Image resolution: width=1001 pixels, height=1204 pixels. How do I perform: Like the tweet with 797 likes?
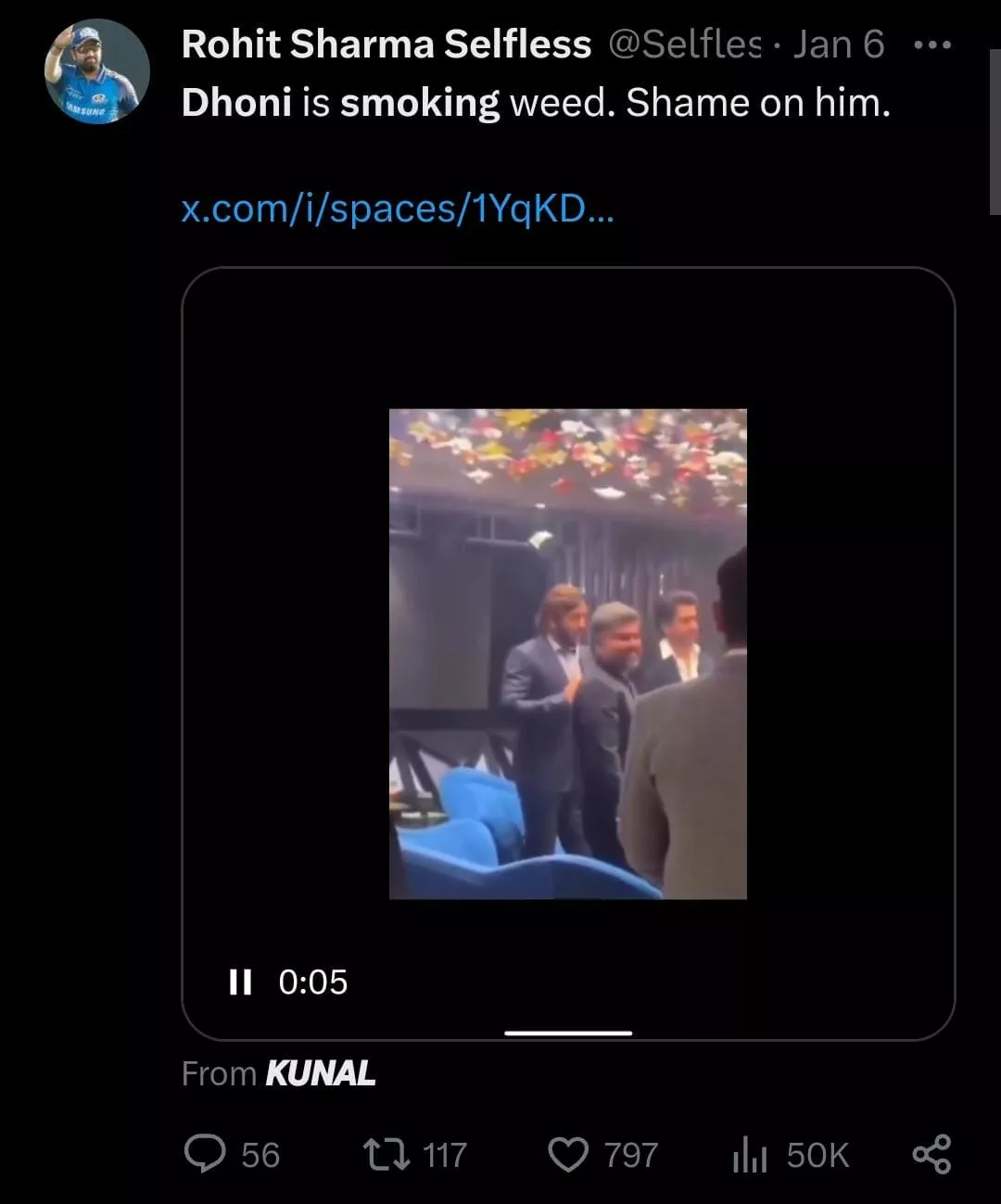click(568, 1154)
